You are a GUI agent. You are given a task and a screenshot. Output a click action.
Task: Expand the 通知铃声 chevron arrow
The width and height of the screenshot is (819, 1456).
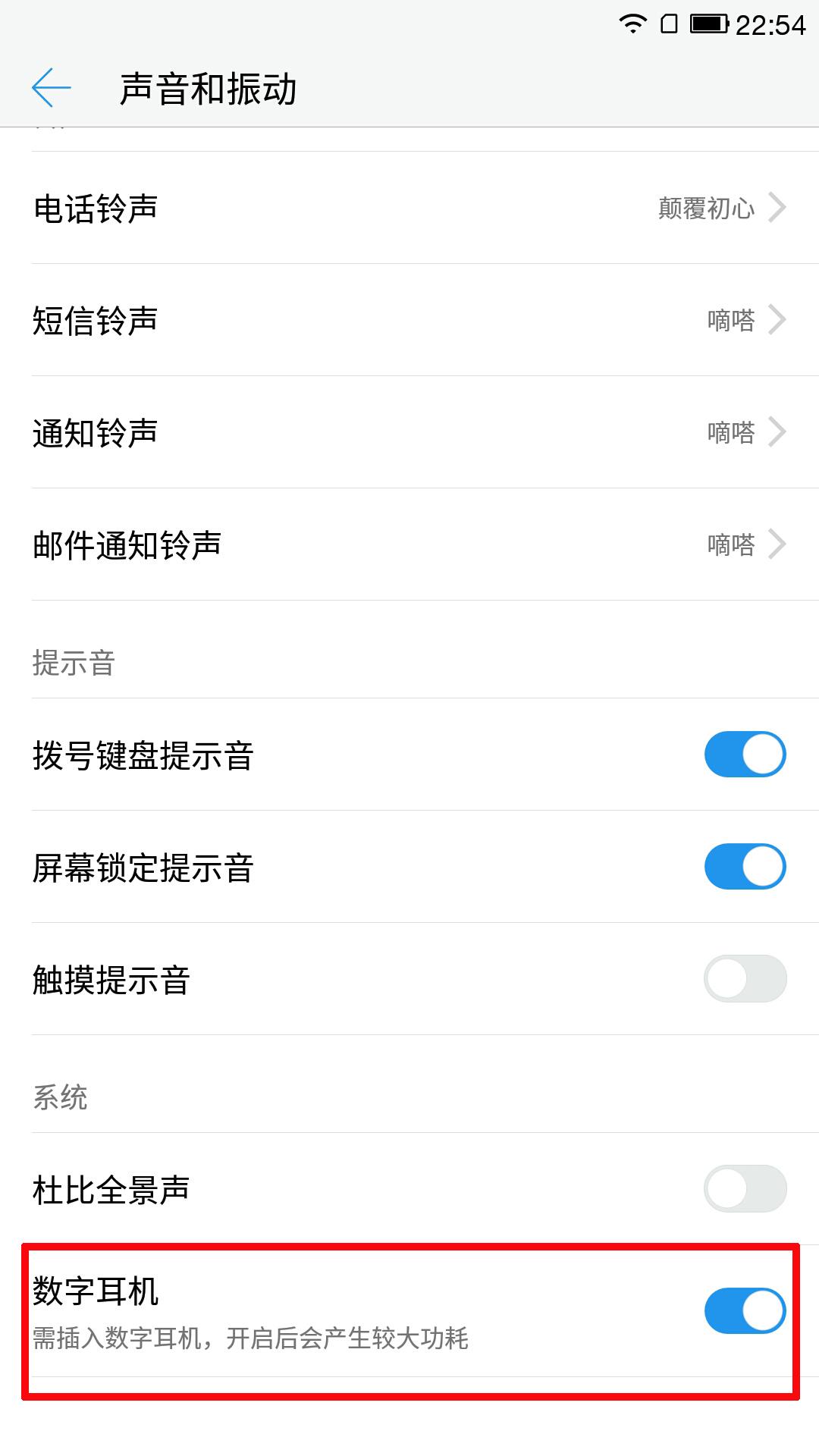click(x=776, y=432)
